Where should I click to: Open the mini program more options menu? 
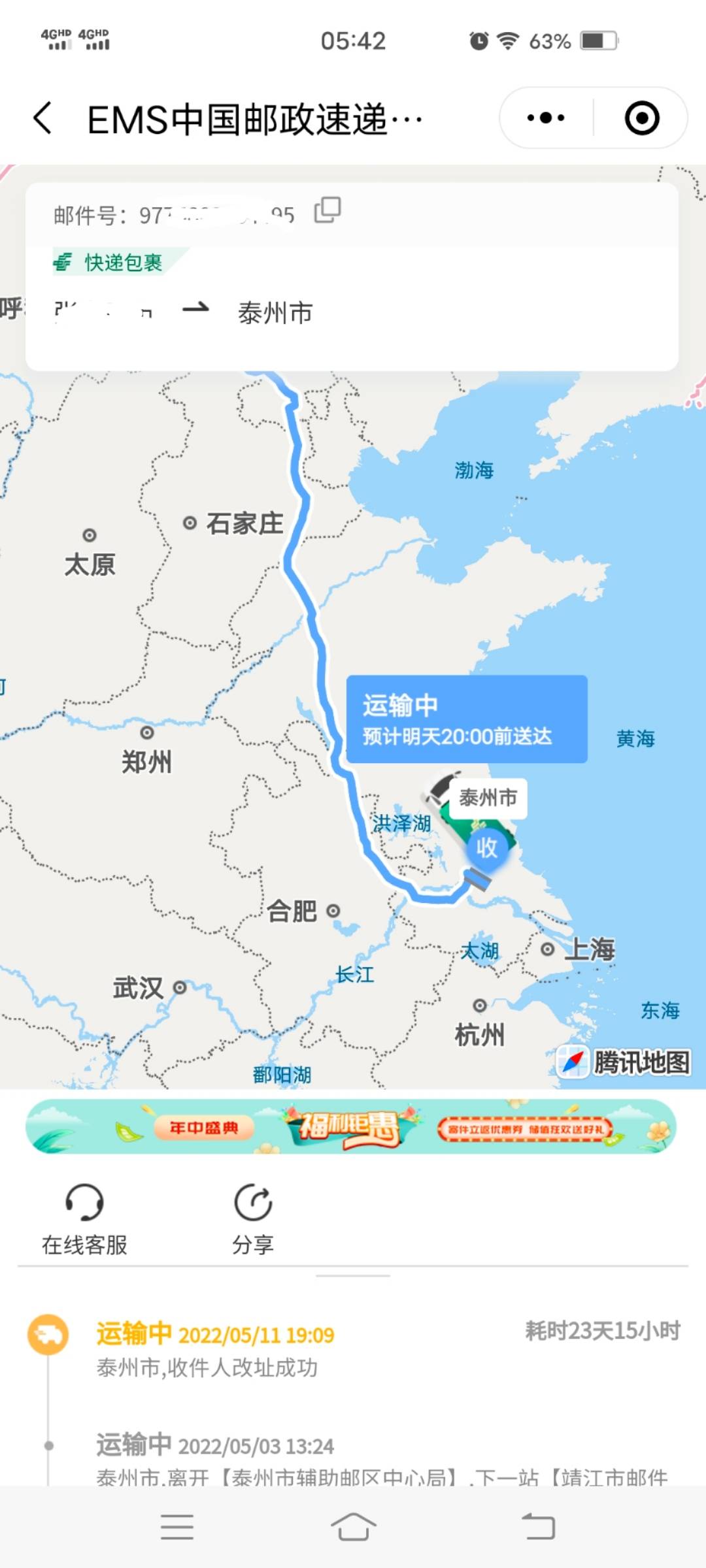click(546, 118)
